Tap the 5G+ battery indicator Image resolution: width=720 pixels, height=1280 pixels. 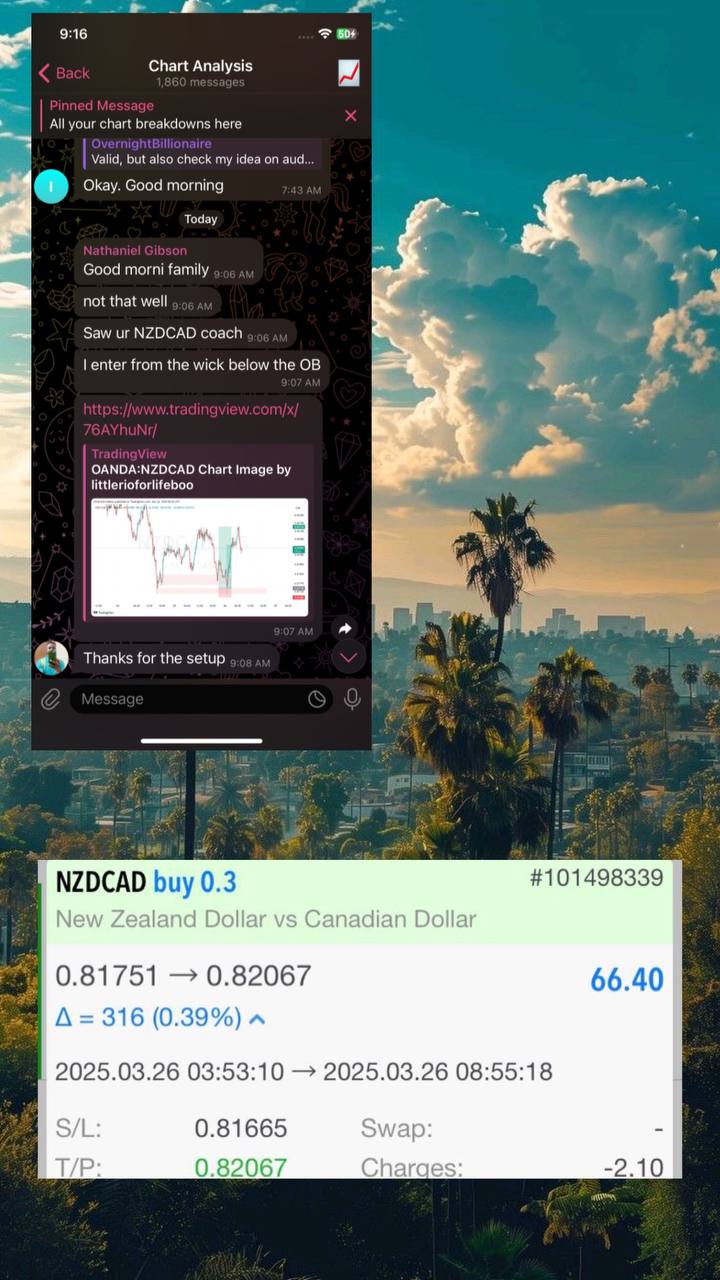[x=348, y=33]
